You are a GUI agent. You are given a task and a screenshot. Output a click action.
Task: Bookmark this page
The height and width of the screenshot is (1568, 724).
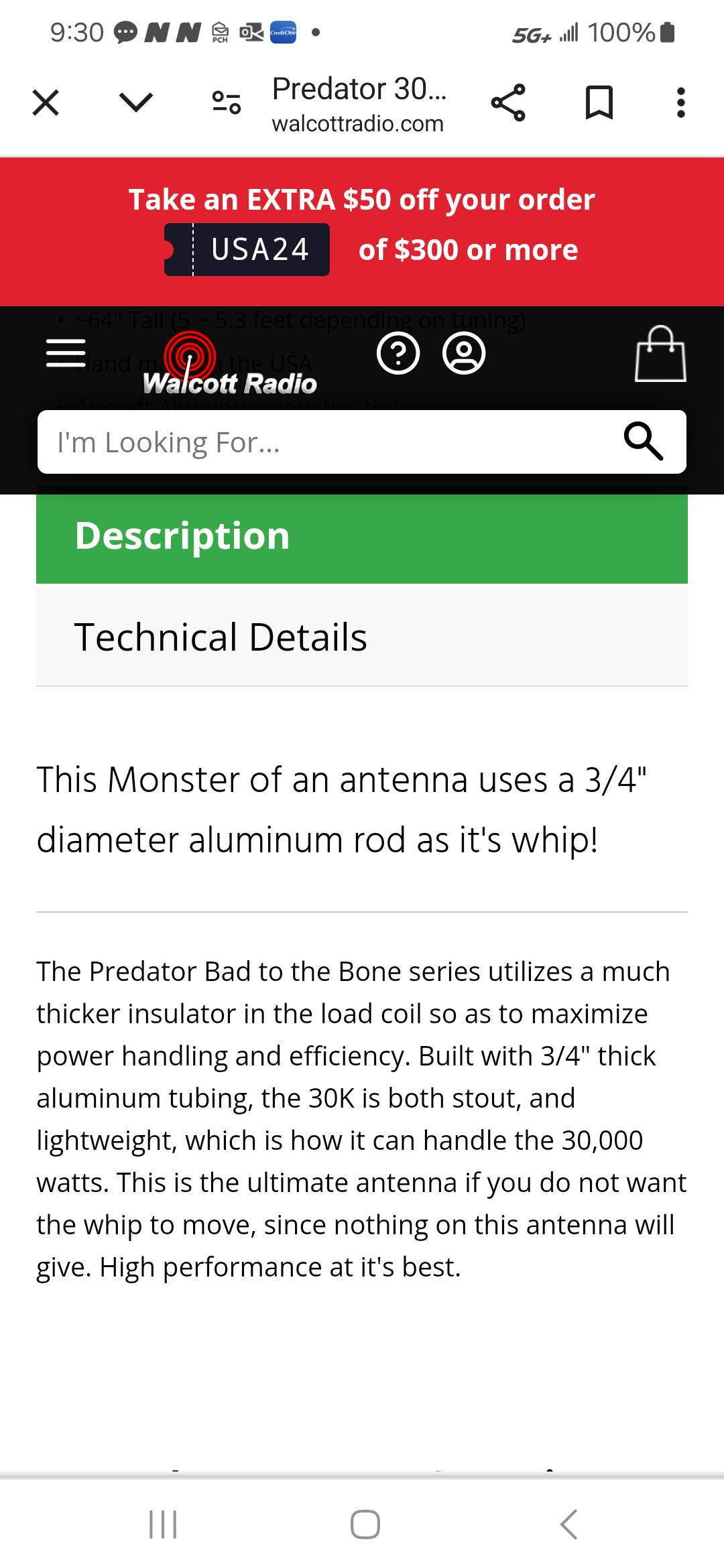coord(599,103)
